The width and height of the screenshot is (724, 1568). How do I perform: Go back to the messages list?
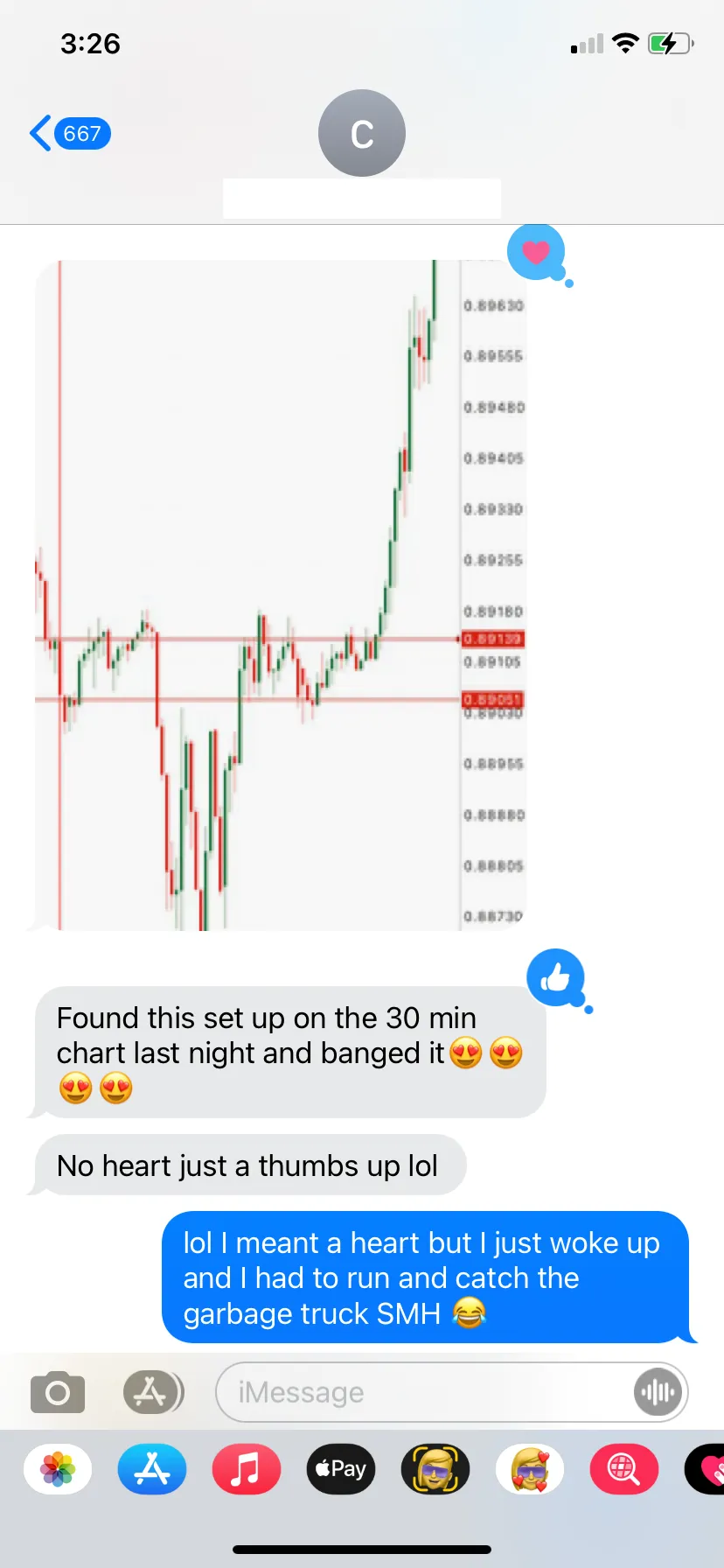(x=68, y=134)
